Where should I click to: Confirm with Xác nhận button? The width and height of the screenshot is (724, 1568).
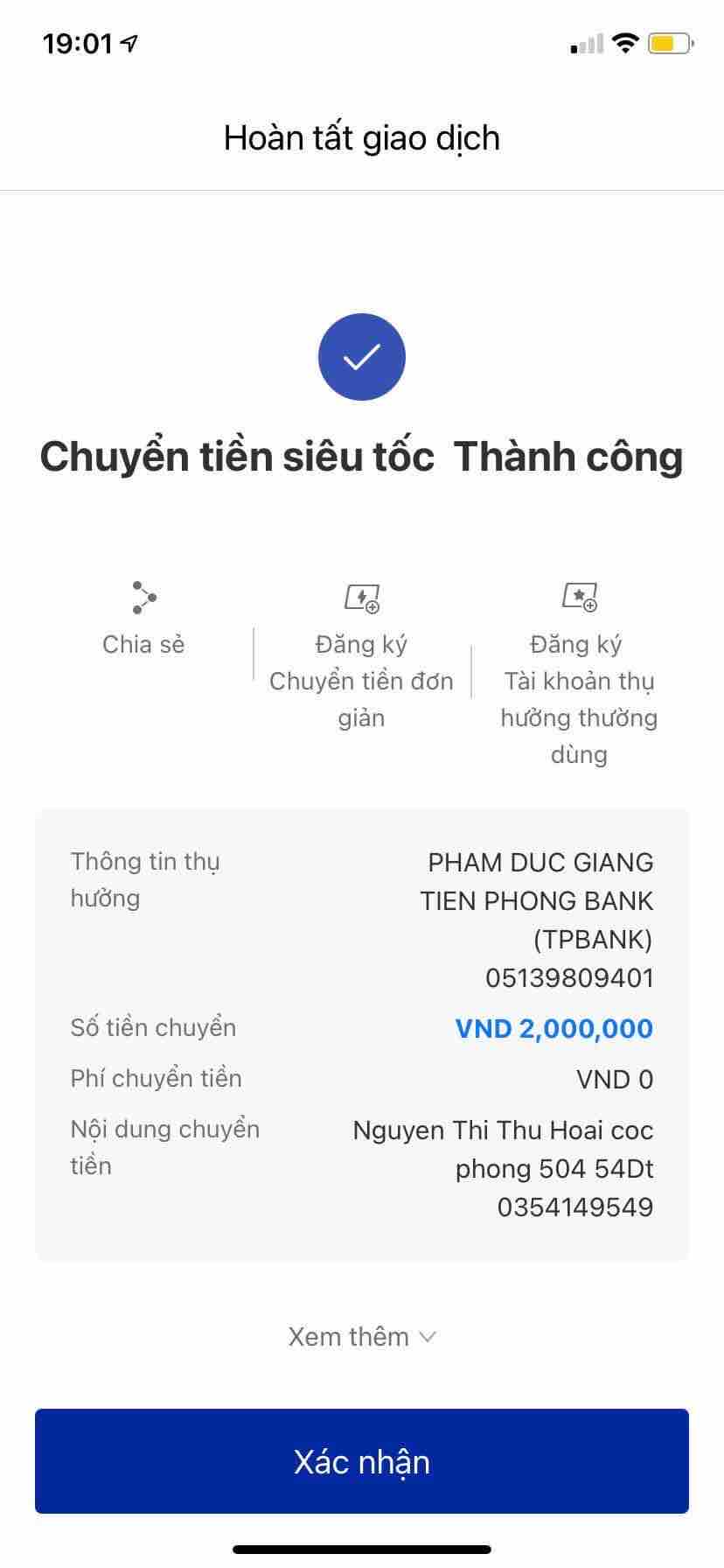click(x=361, y=1462)
